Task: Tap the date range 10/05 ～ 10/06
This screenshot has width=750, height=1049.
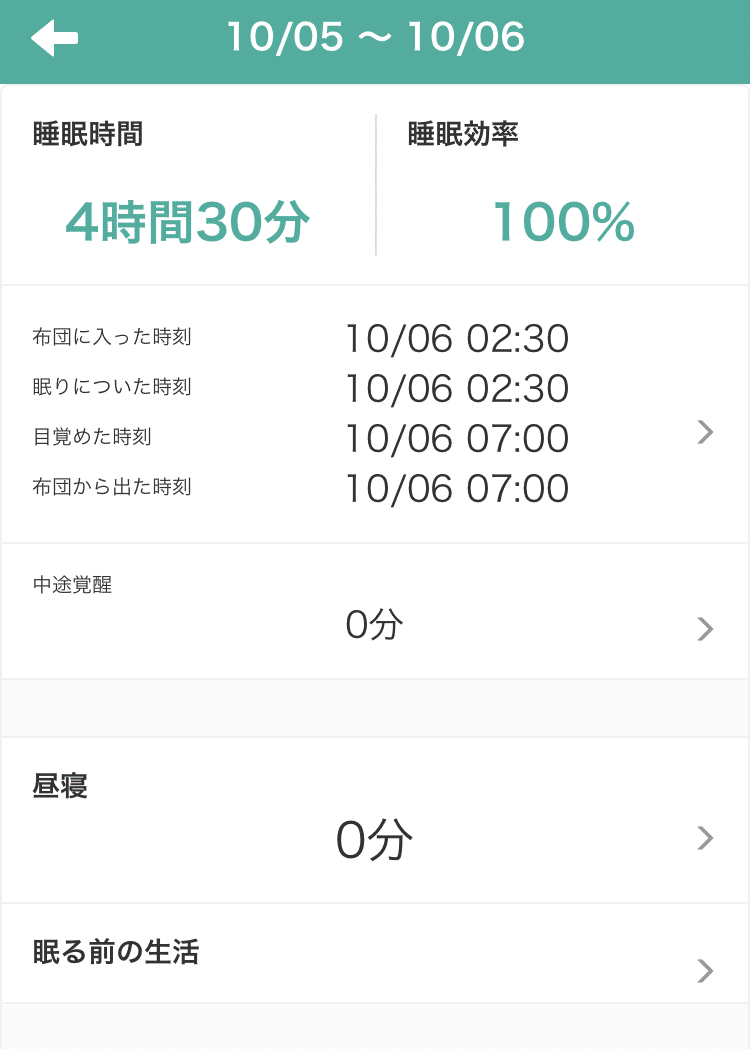Action: [375, 36]
